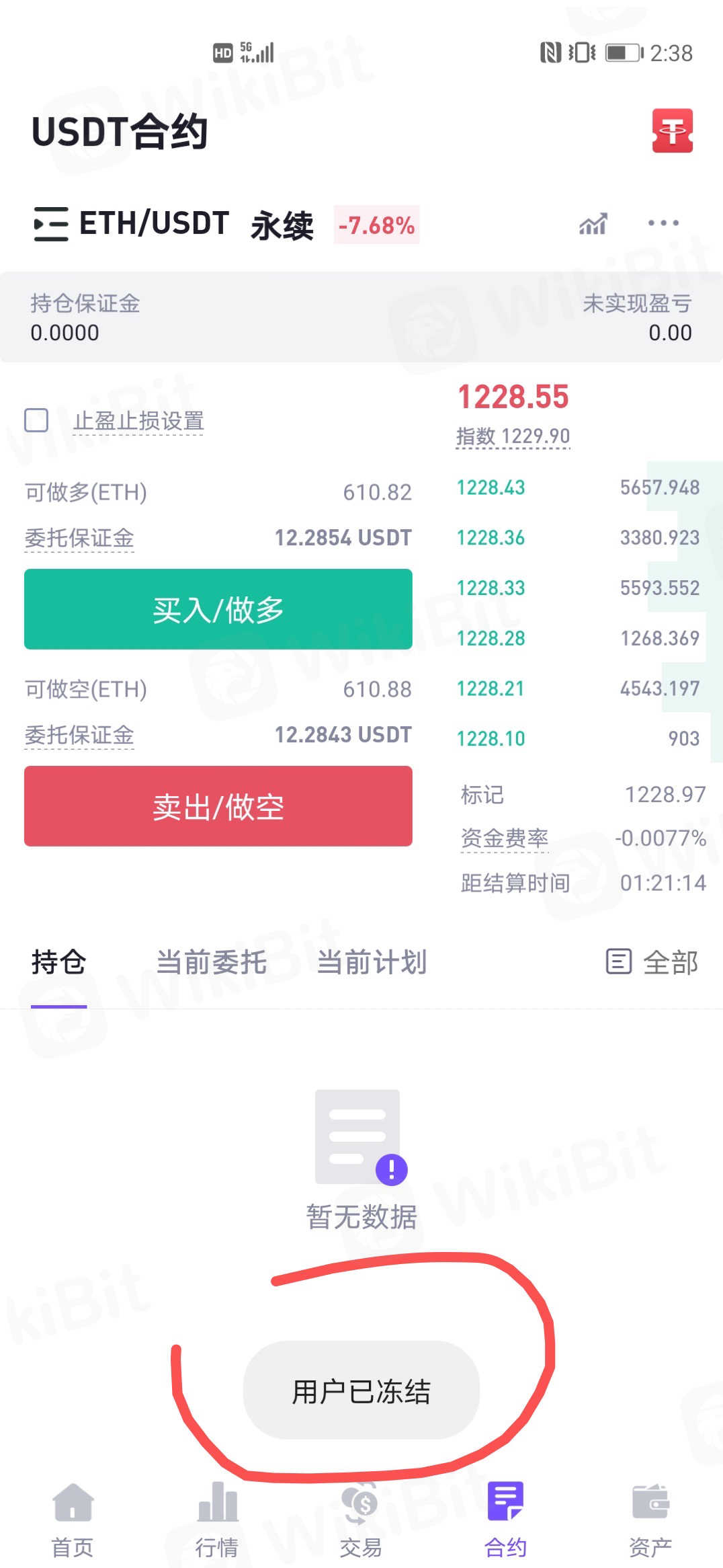Select the 1228.43 order book price
Viewport: 723px width, 1568px height.
(491, 487)
